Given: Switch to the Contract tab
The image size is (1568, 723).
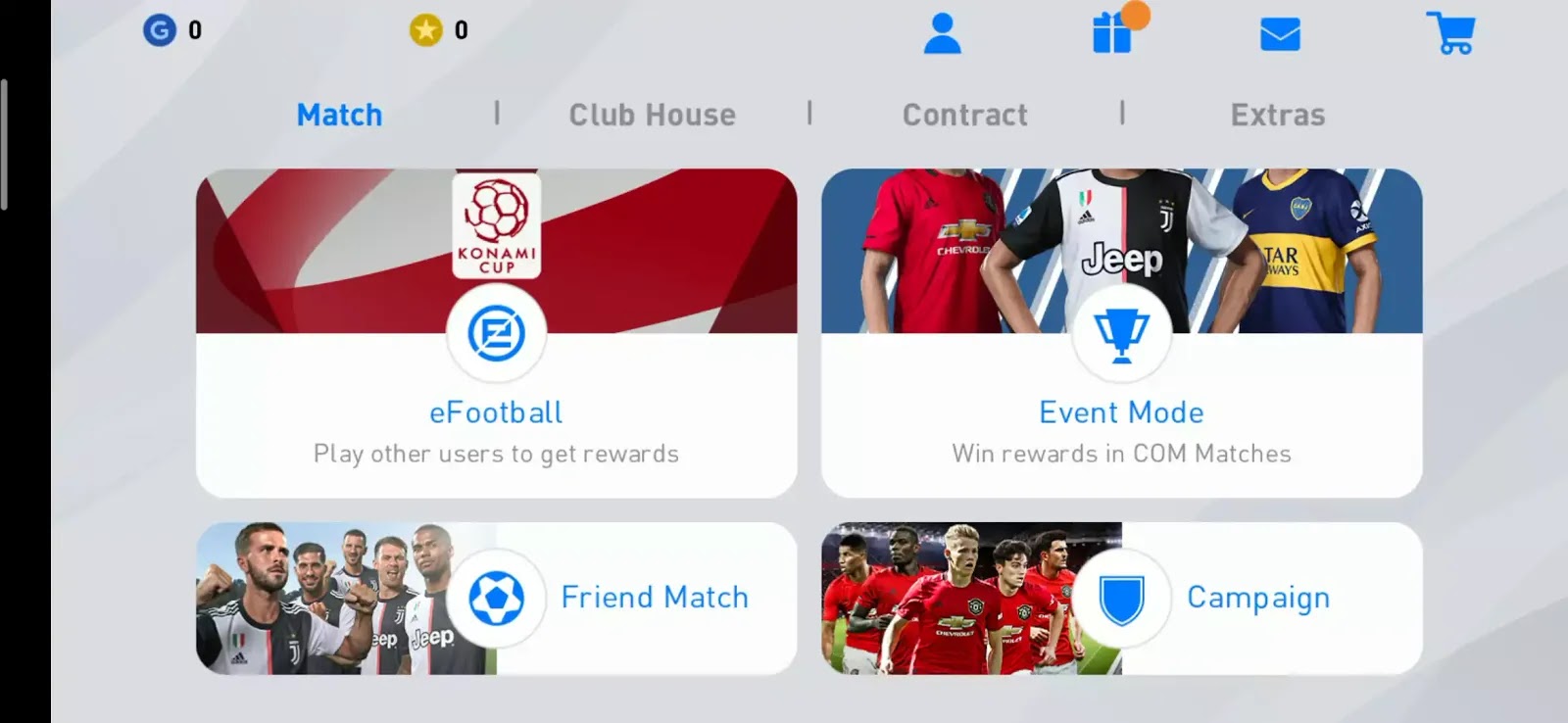Looking at the screenshot, I should [x=964, y=115].
